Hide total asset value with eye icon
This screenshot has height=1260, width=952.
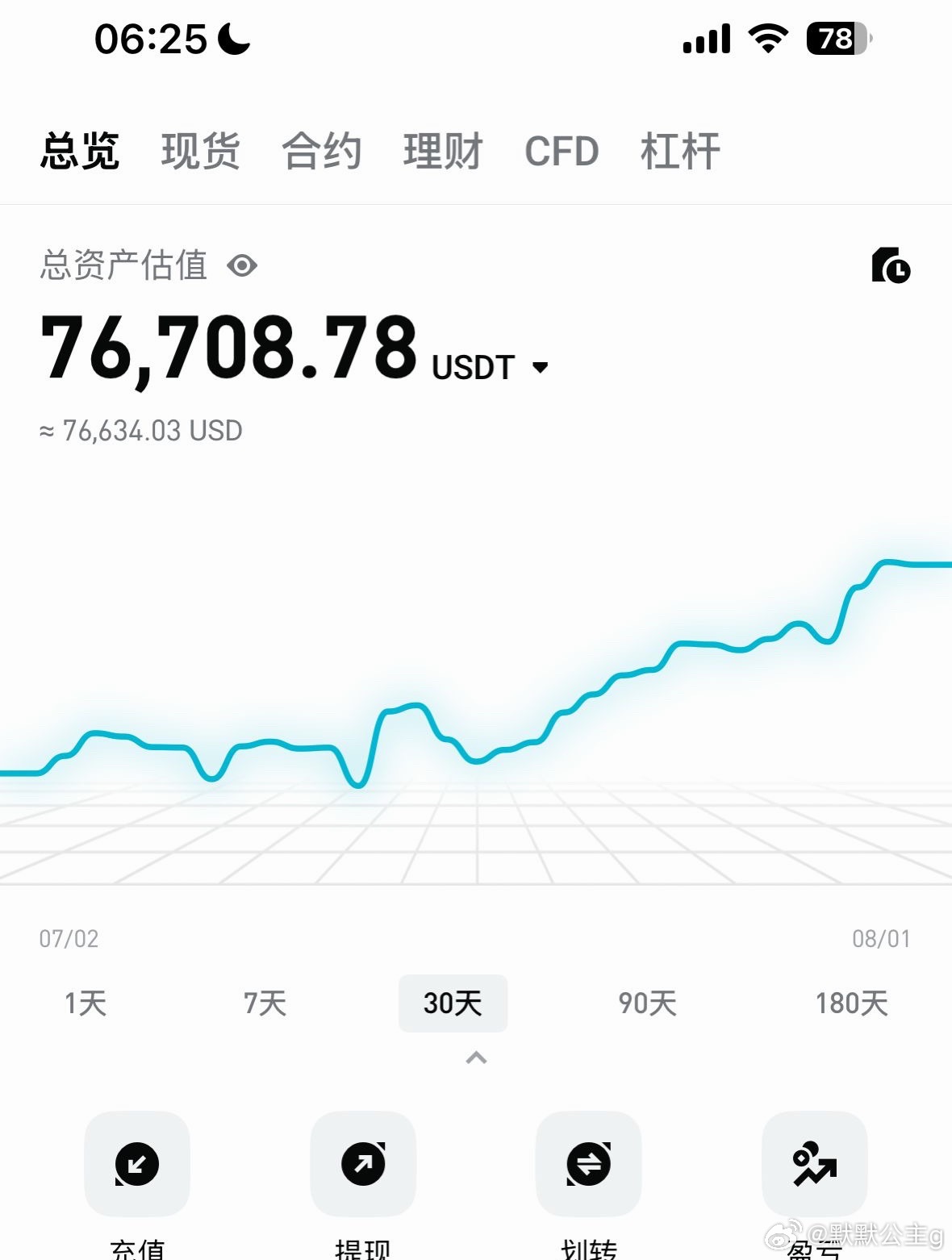242,265
